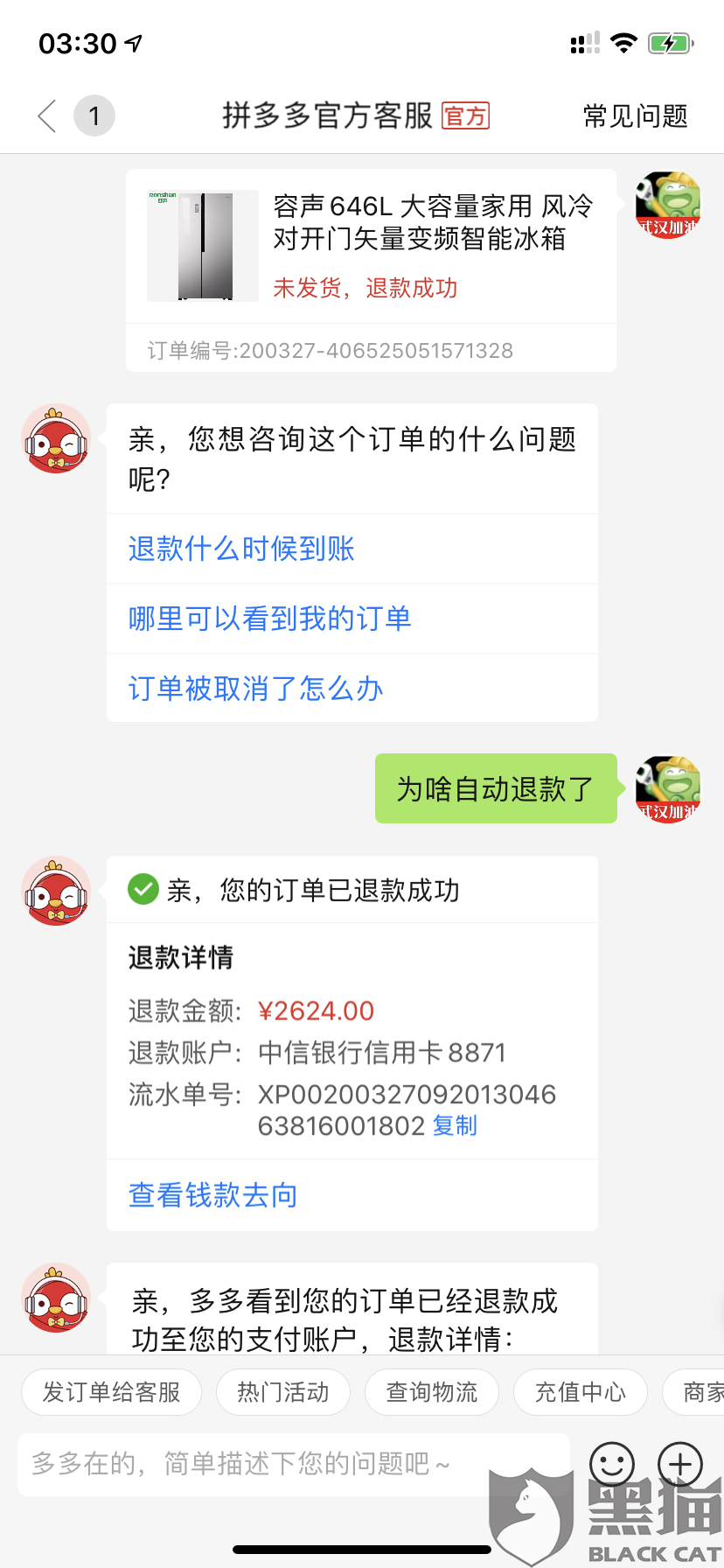This screenshot has width=724, height=1568.
Task: Open the plus attachment menu
Action: (680, 1463)
